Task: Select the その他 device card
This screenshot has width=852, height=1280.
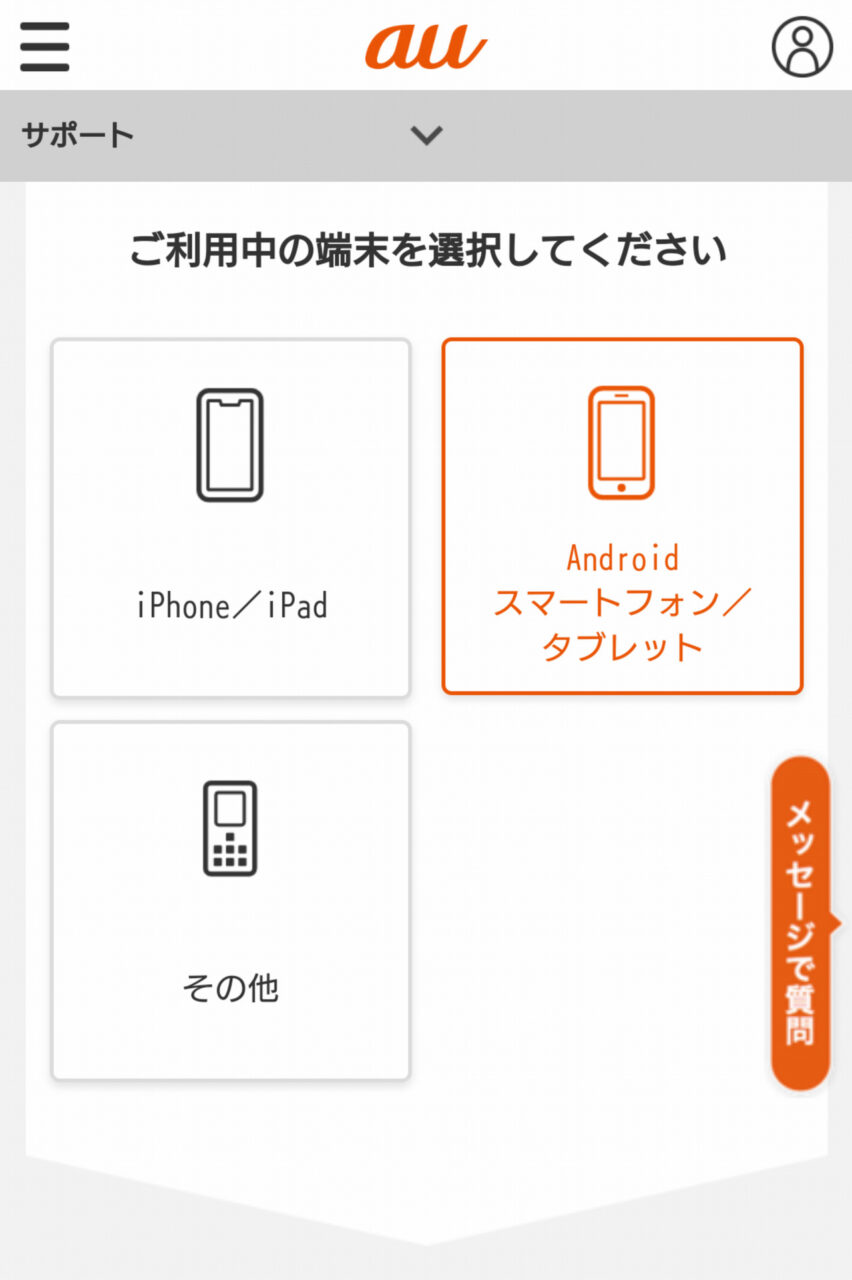Action: [231, 900]
